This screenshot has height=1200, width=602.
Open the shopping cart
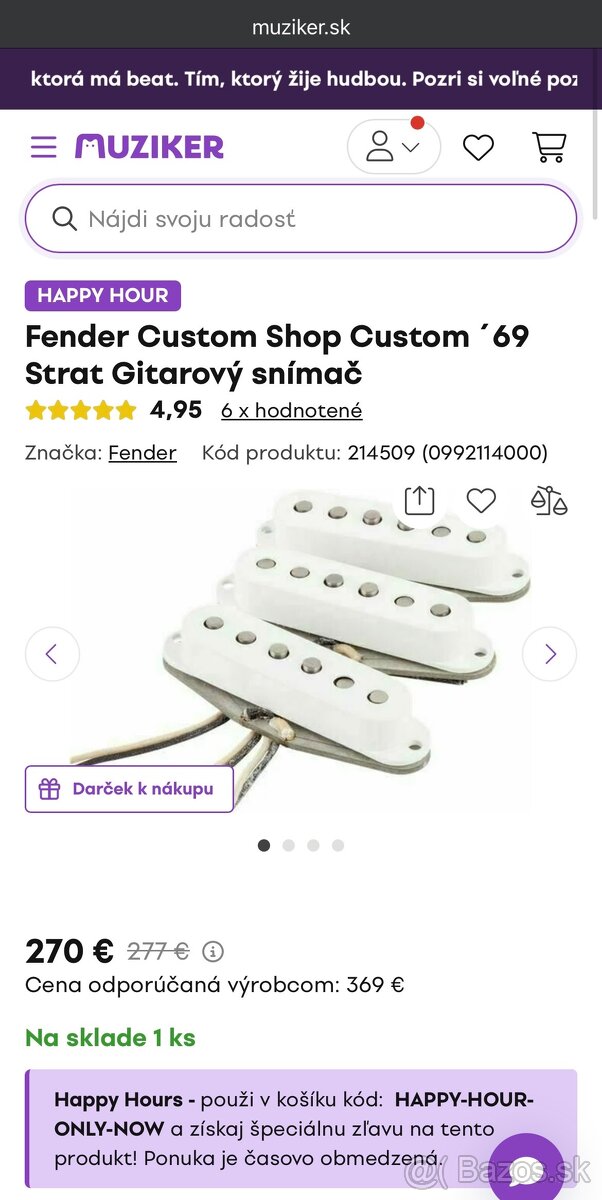549,147
